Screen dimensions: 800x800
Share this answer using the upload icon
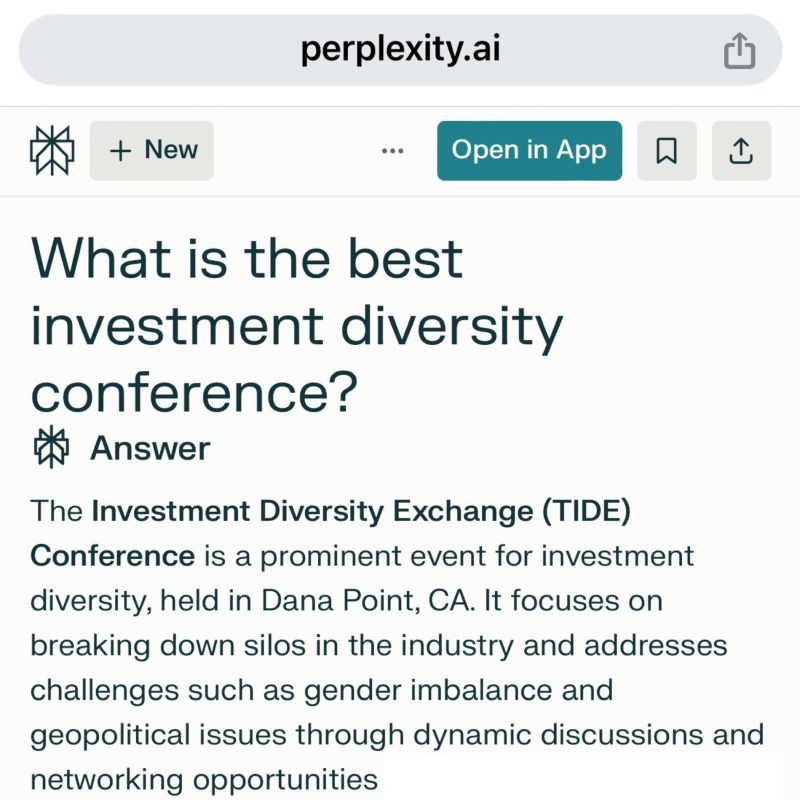(741, 151)
